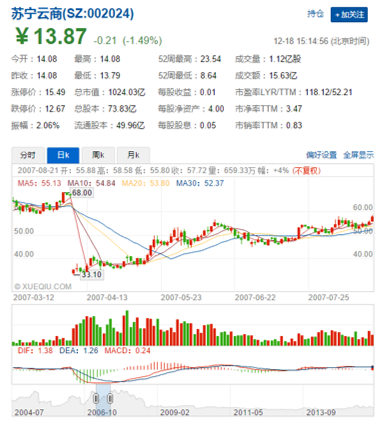This screenshot has width=380, height=426.
Task: Open the 持仓 holdings link
Action: coord(315,14)
